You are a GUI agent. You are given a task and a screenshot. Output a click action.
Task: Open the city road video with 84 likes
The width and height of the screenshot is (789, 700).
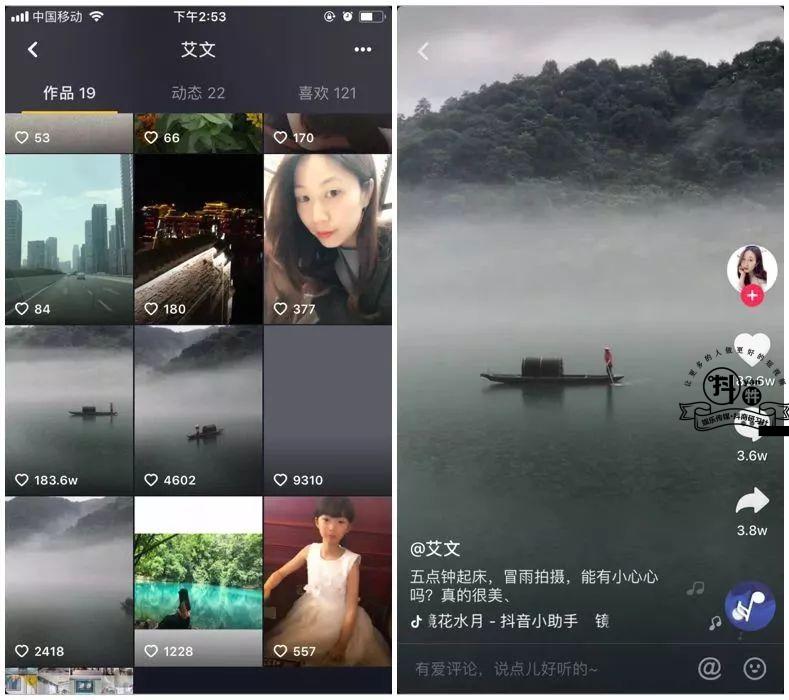tap(69, 238)
